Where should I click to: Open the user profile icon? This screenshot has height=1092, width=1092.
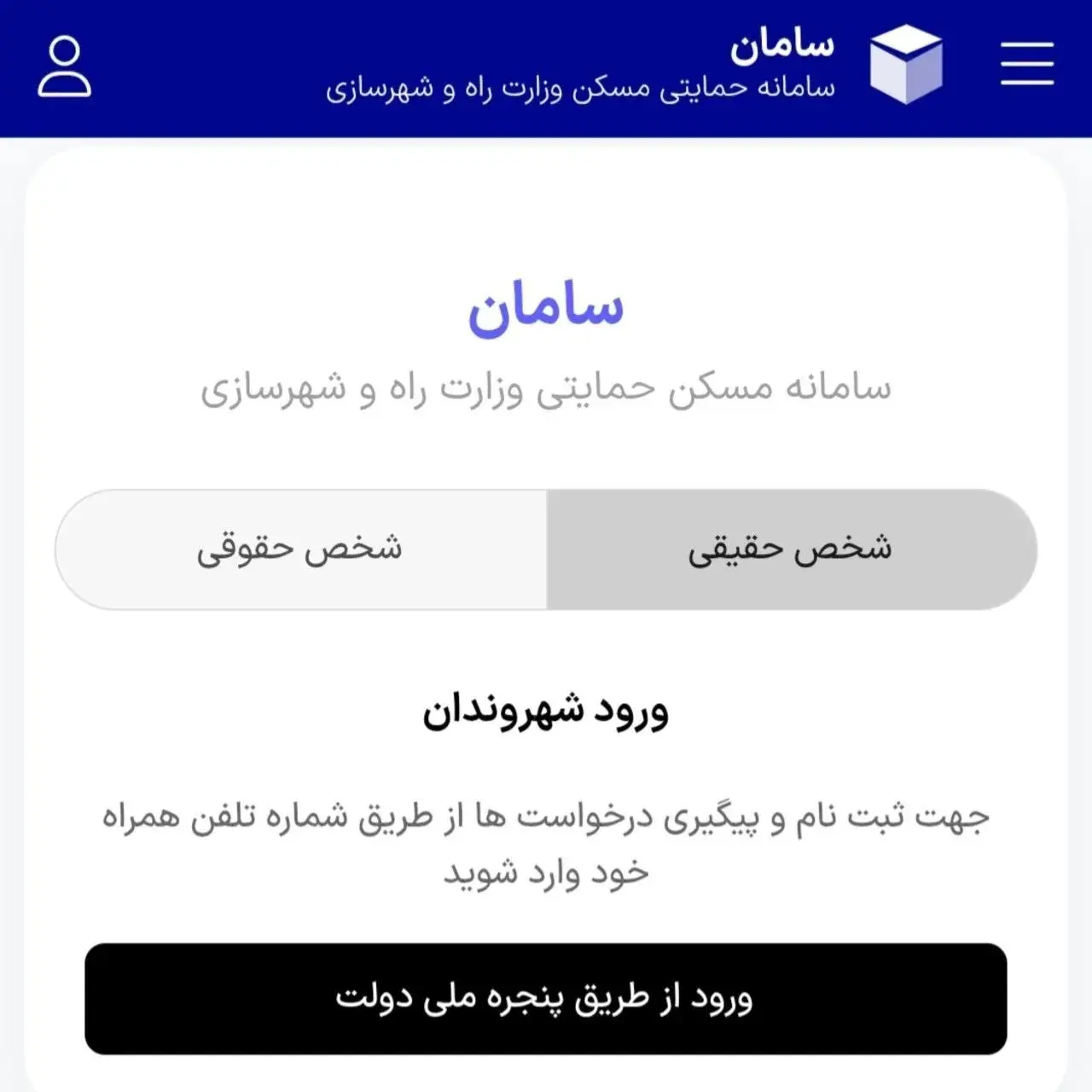coord(64,67)
